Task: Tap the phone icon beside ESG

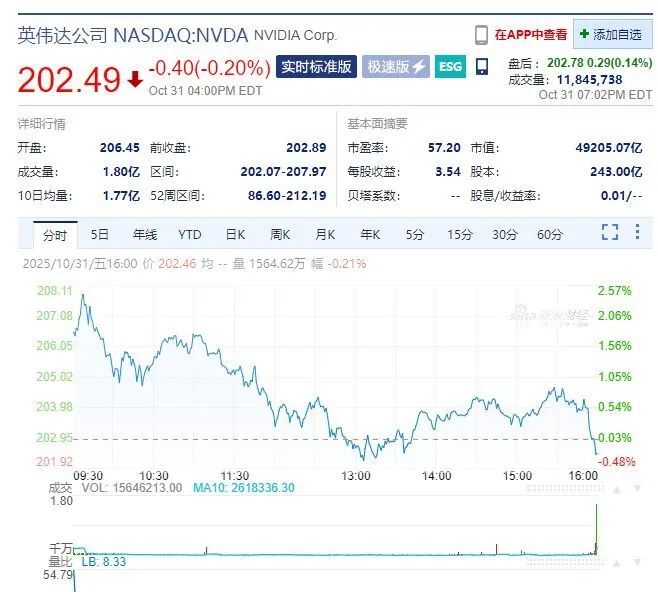Action: pos(482,67)
